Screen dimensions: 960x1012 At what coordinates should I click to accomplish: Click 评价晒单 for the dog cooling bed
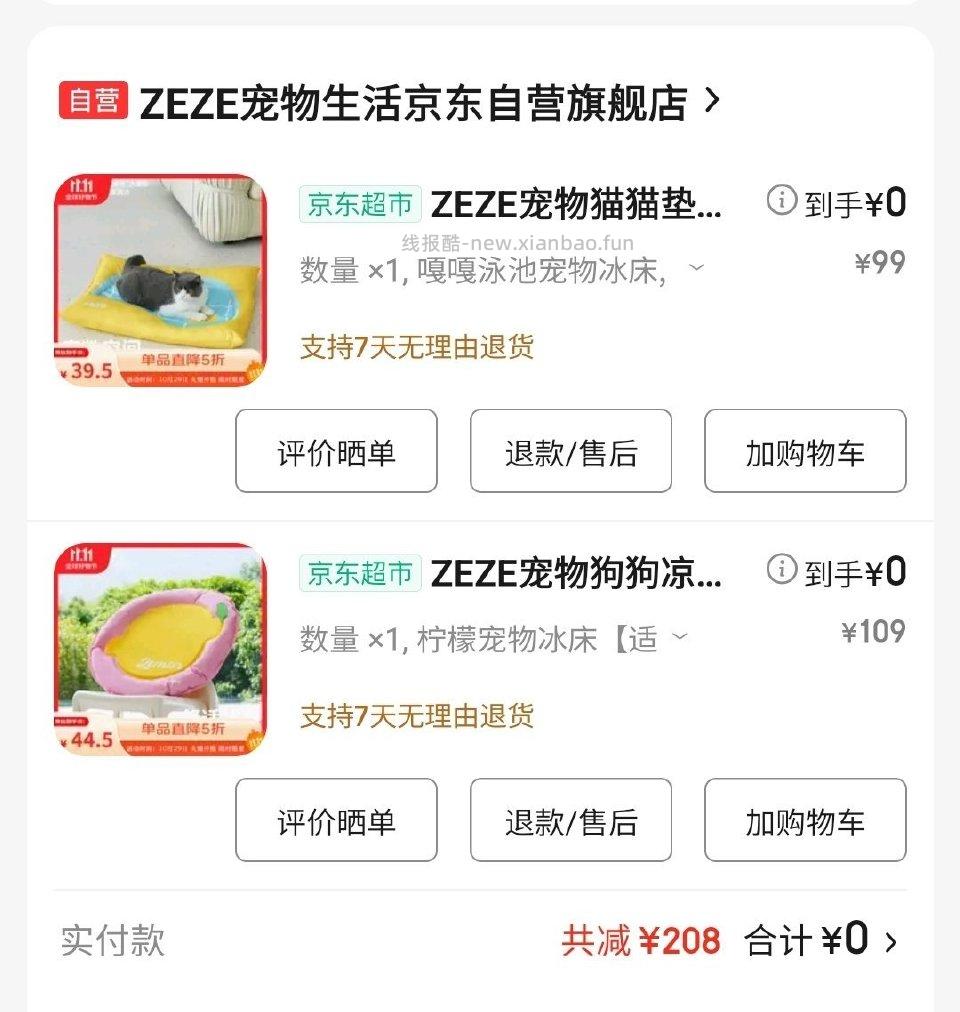336,820
